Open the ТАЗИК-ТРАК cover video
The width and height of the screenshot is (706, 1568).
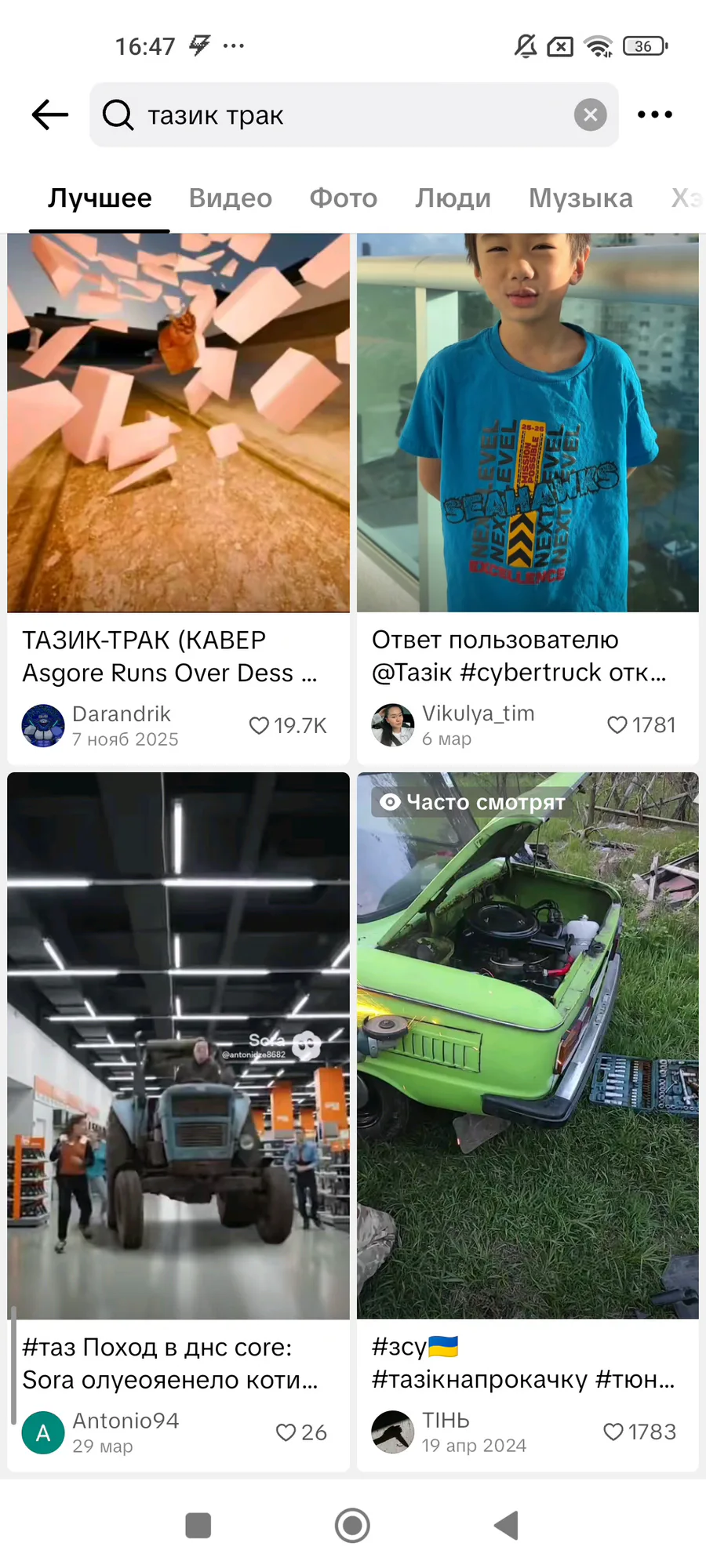178,423
